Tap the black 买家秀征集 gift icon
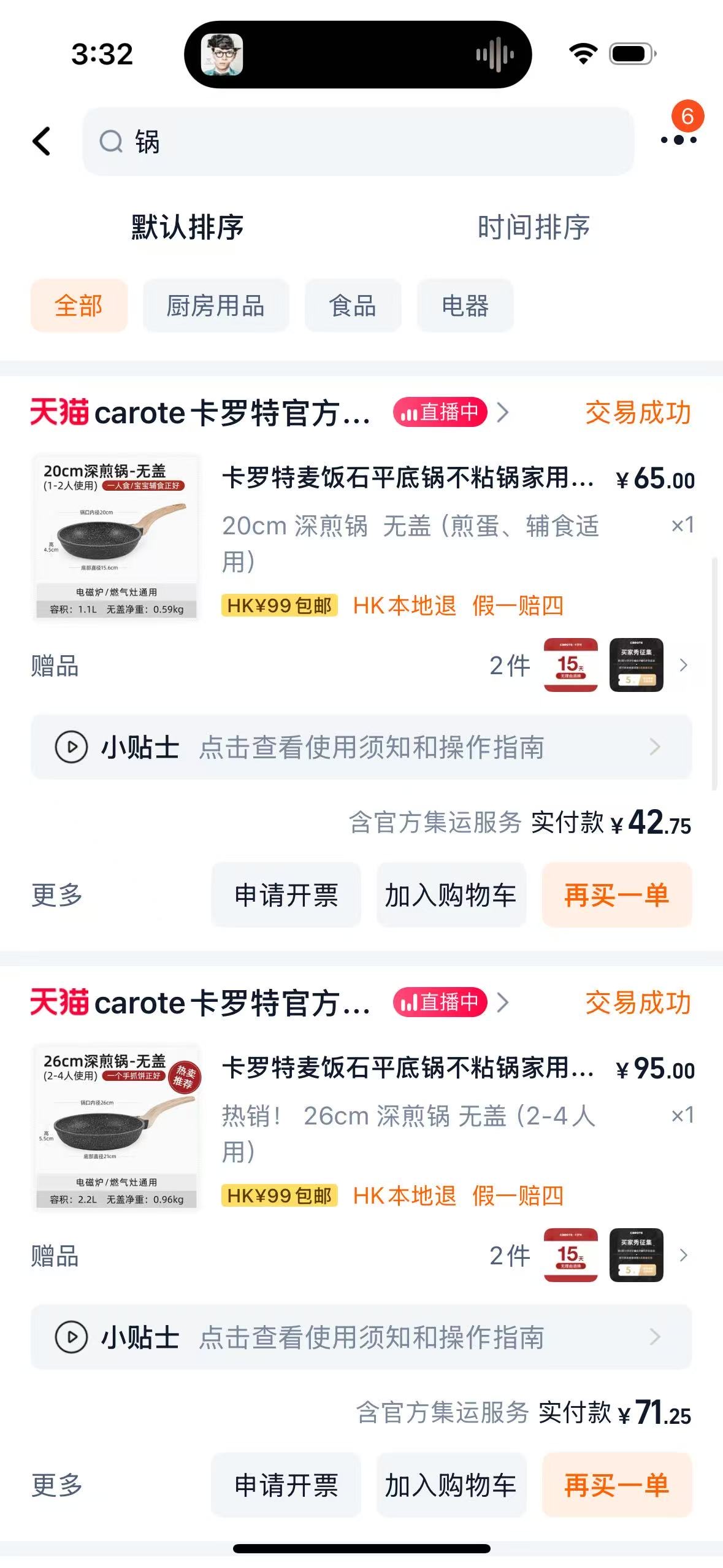 (635, 666)
